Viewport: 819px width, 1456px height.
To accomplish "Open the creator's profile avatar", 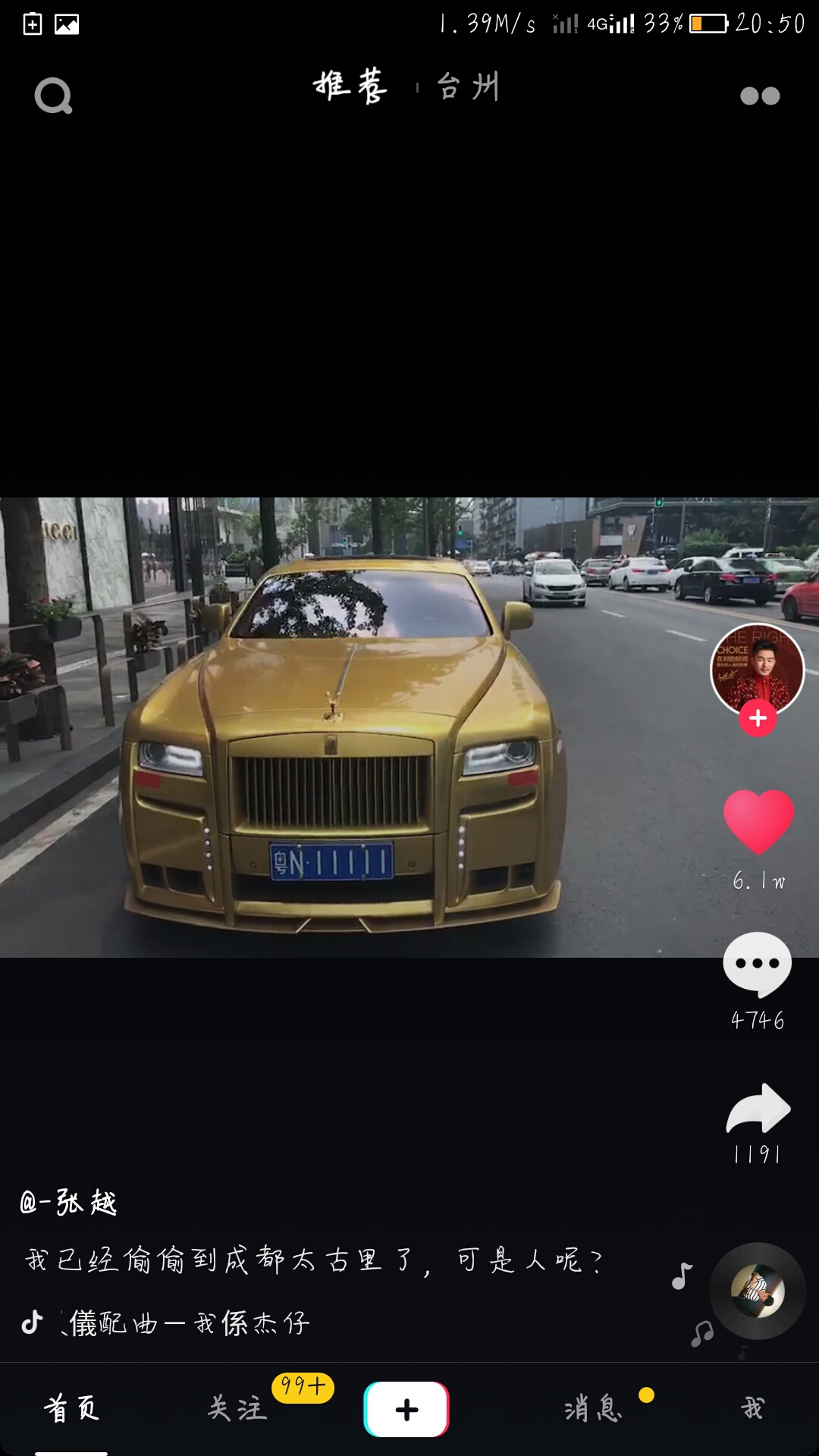I will point(757,669).
